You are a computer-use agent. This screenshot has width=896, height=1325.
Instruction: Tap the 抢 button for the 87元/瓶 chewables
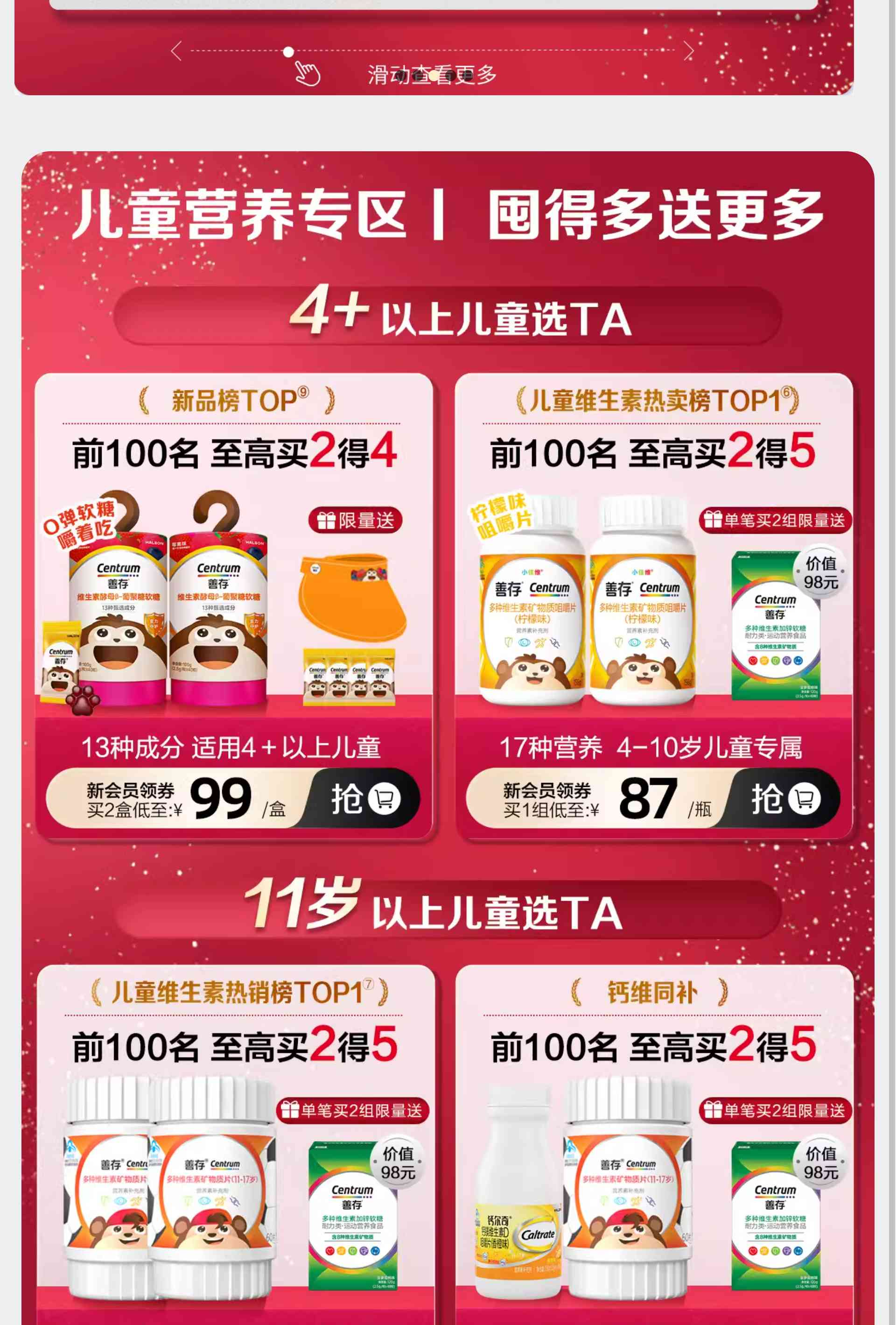[x=785, y=798]
